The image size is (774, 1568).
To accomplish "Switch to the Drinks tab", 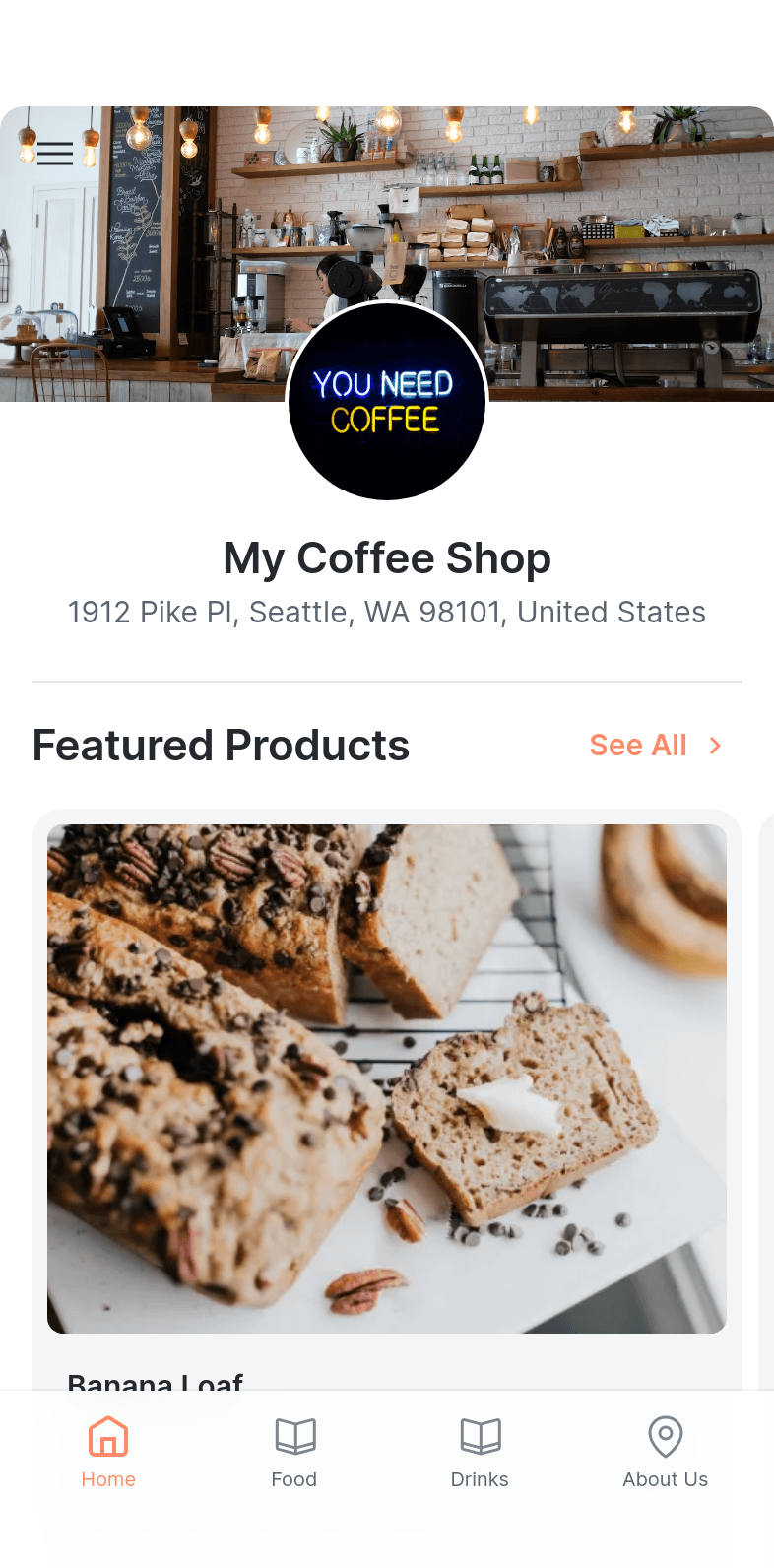I will tap(480, 1453).
